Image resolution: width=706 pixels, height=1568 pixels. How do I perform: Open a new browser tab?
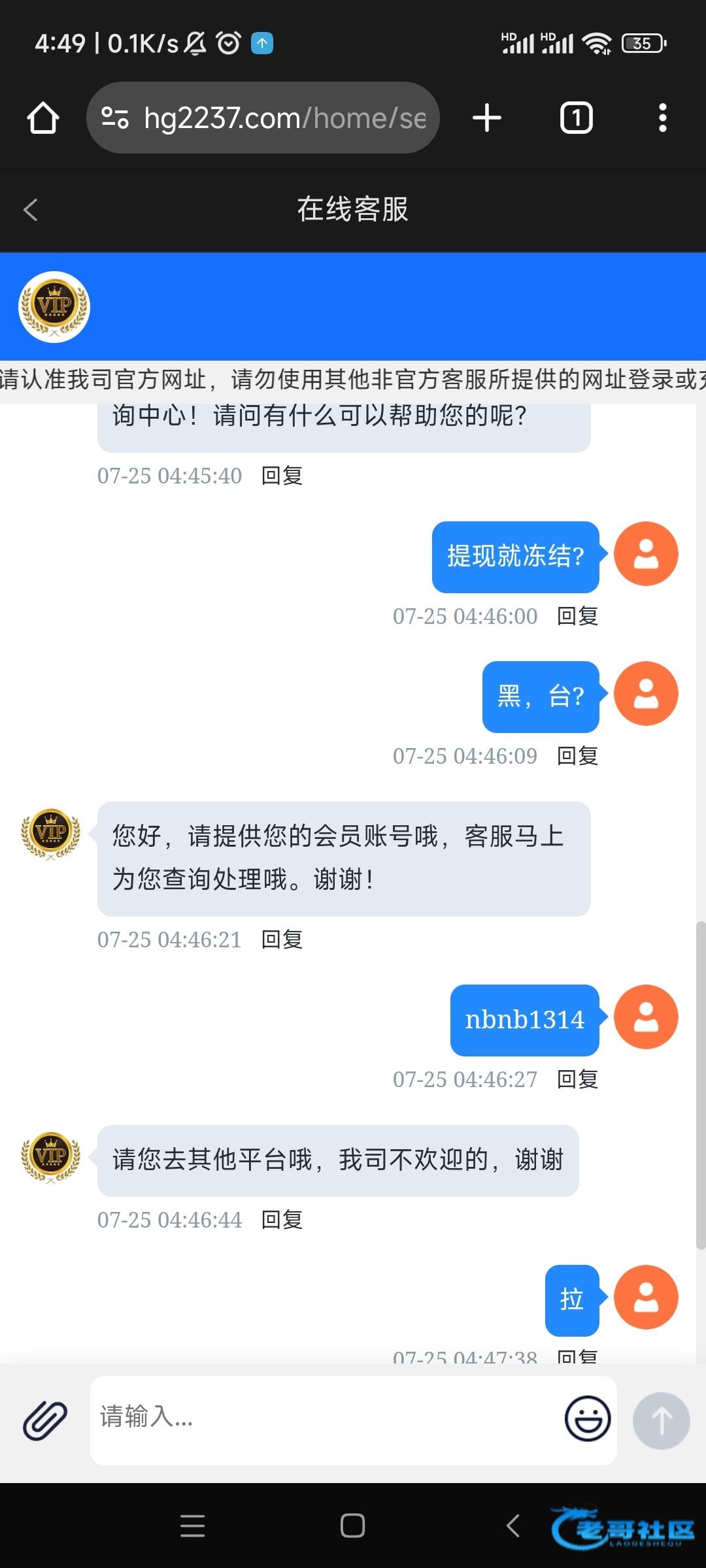click(487, 118)
